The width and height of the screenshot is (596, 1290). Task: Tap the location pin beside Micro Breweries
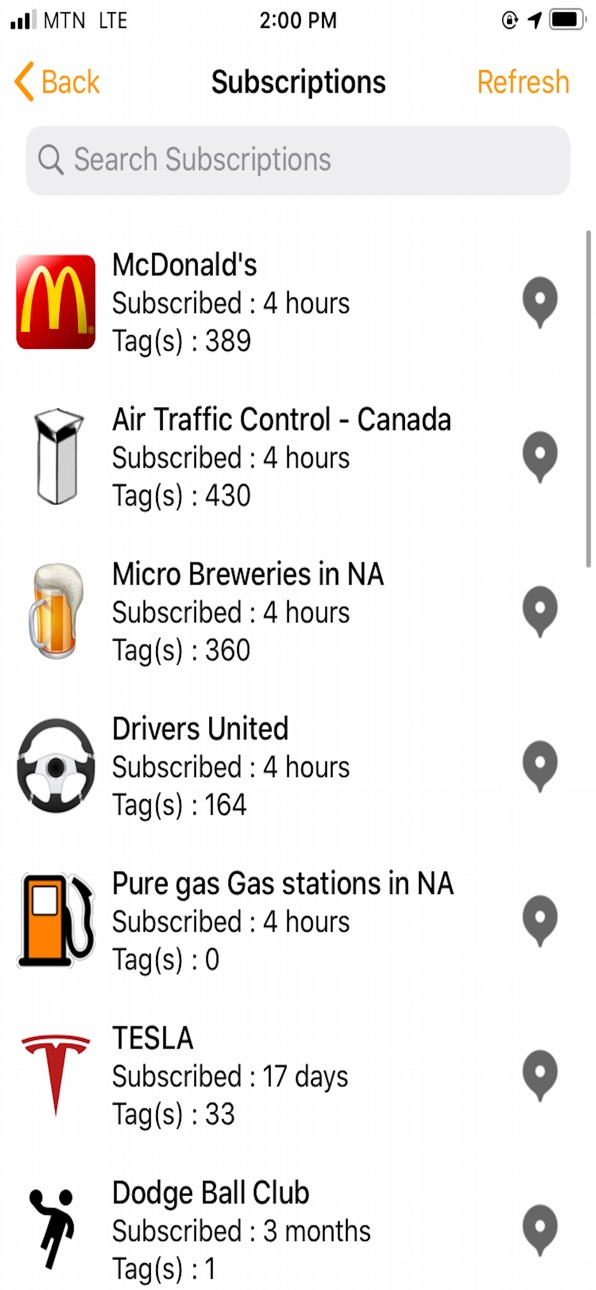(x=540, y=613)
